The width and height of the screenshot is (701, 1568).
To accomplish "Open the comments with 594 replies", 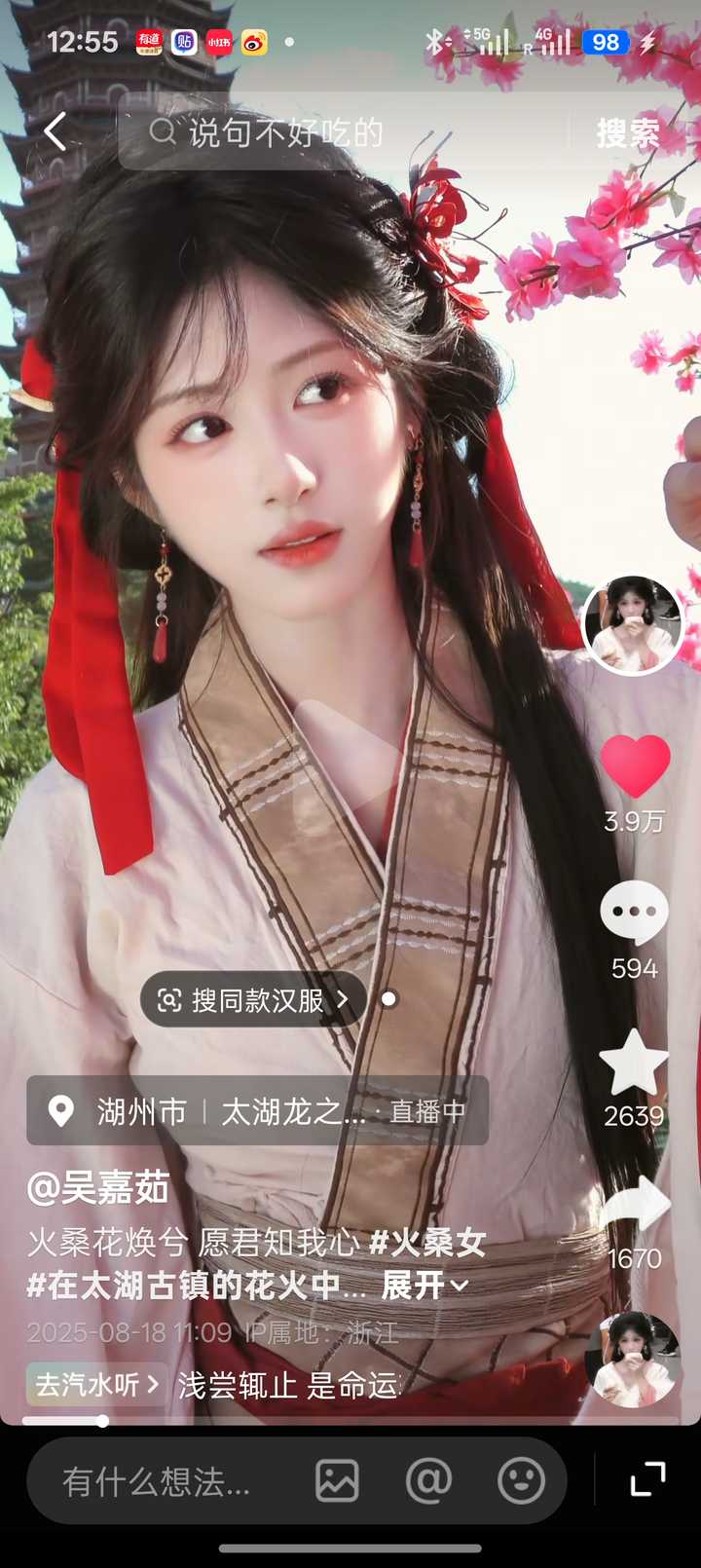I will 635,913.
